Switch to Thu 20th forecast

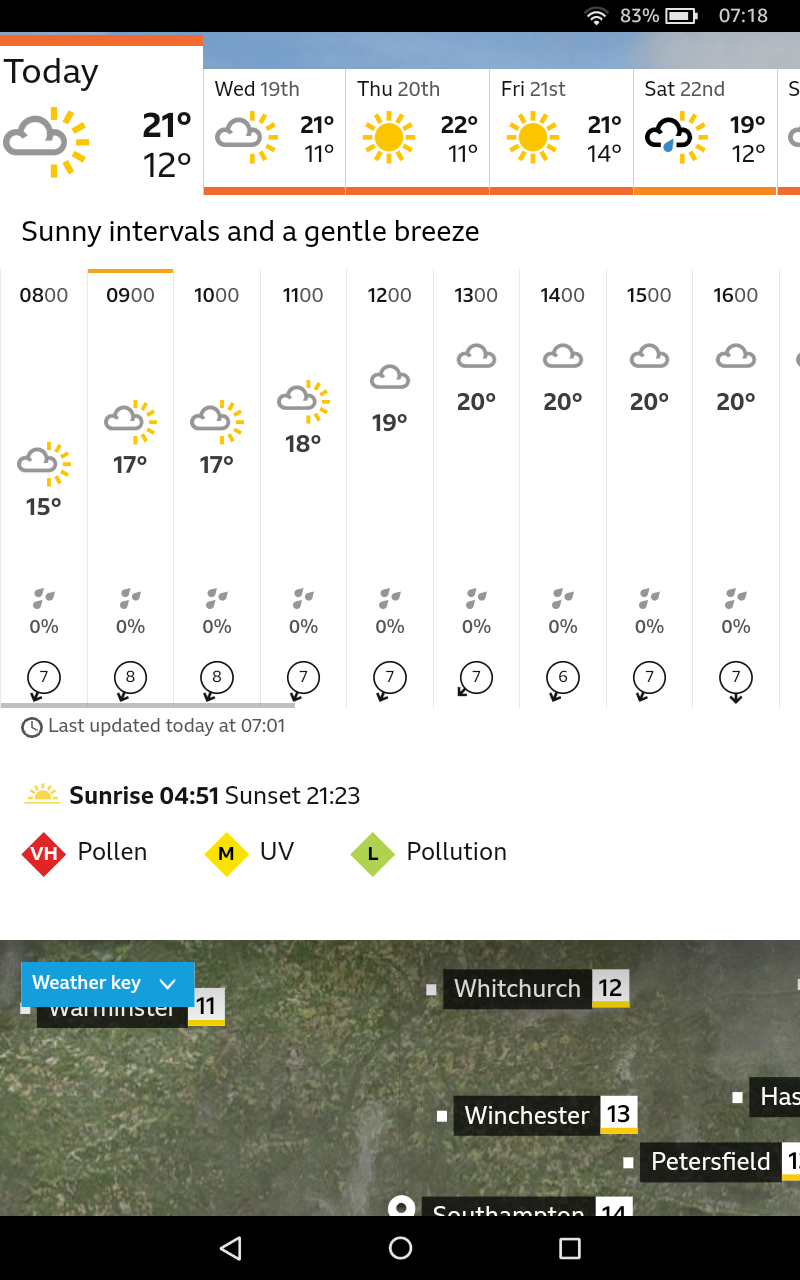tap(417, 130)
